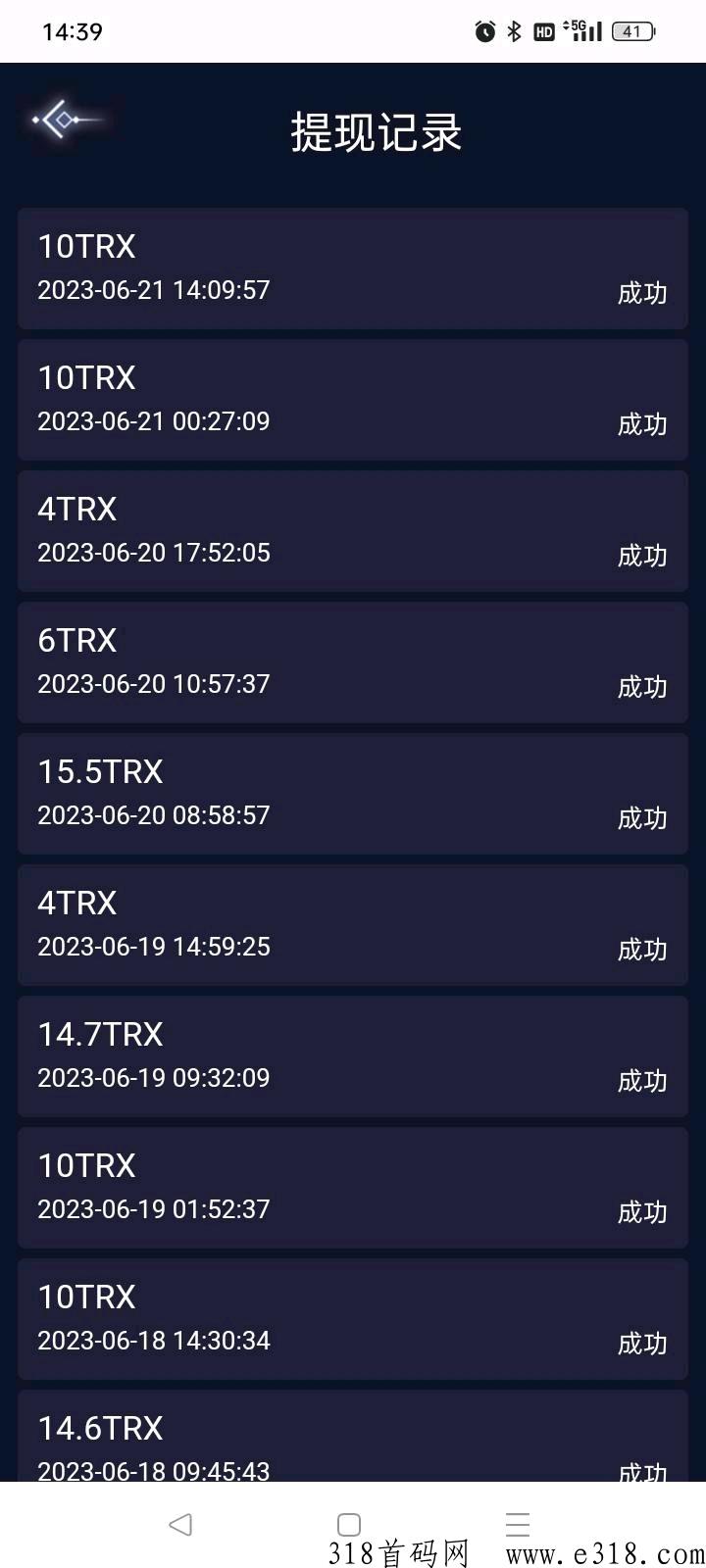
Task: Tap the system back triangle button
Action: 180,1524
